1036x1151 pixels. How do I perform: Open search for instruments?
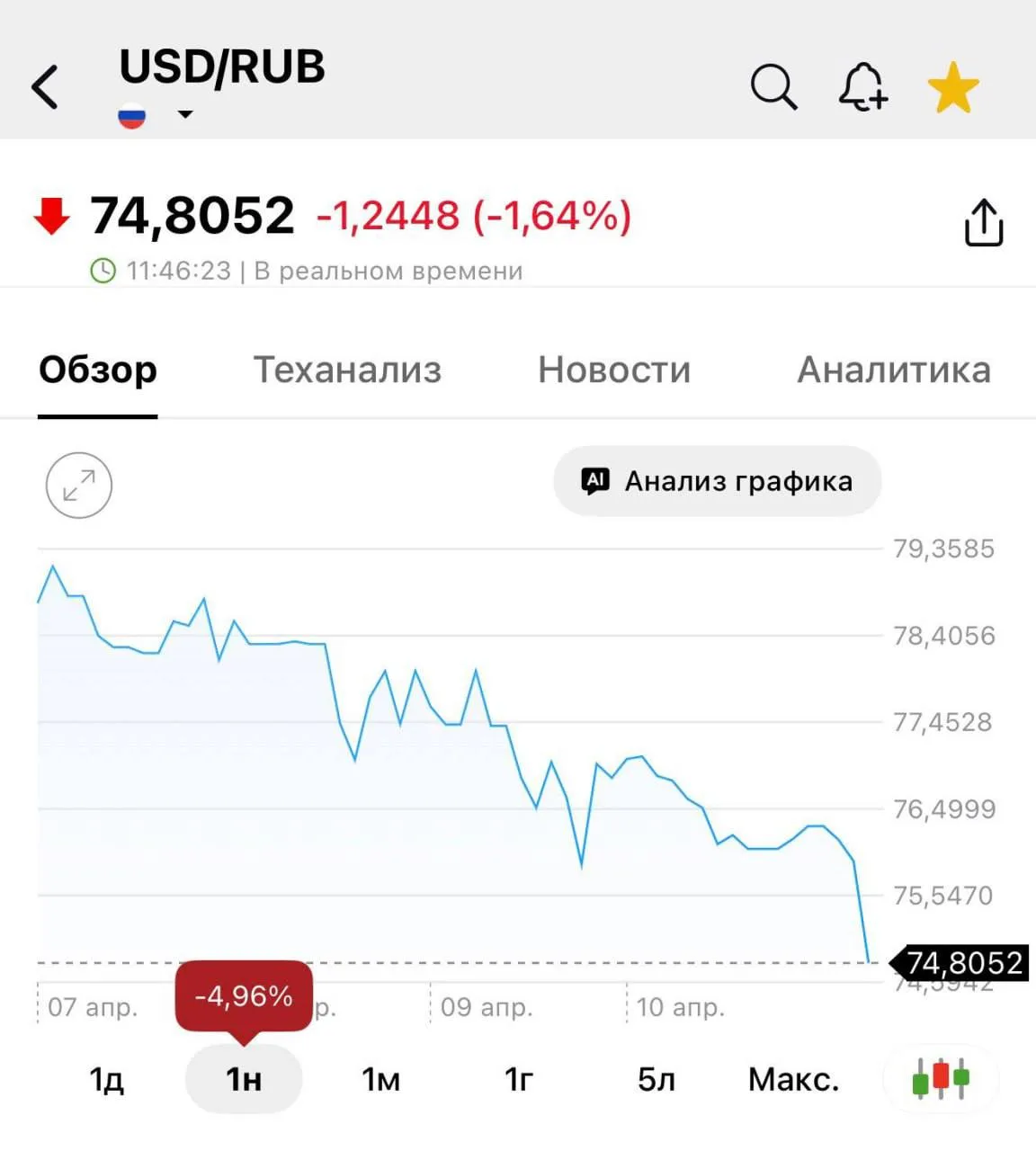[x=773, y=86]
